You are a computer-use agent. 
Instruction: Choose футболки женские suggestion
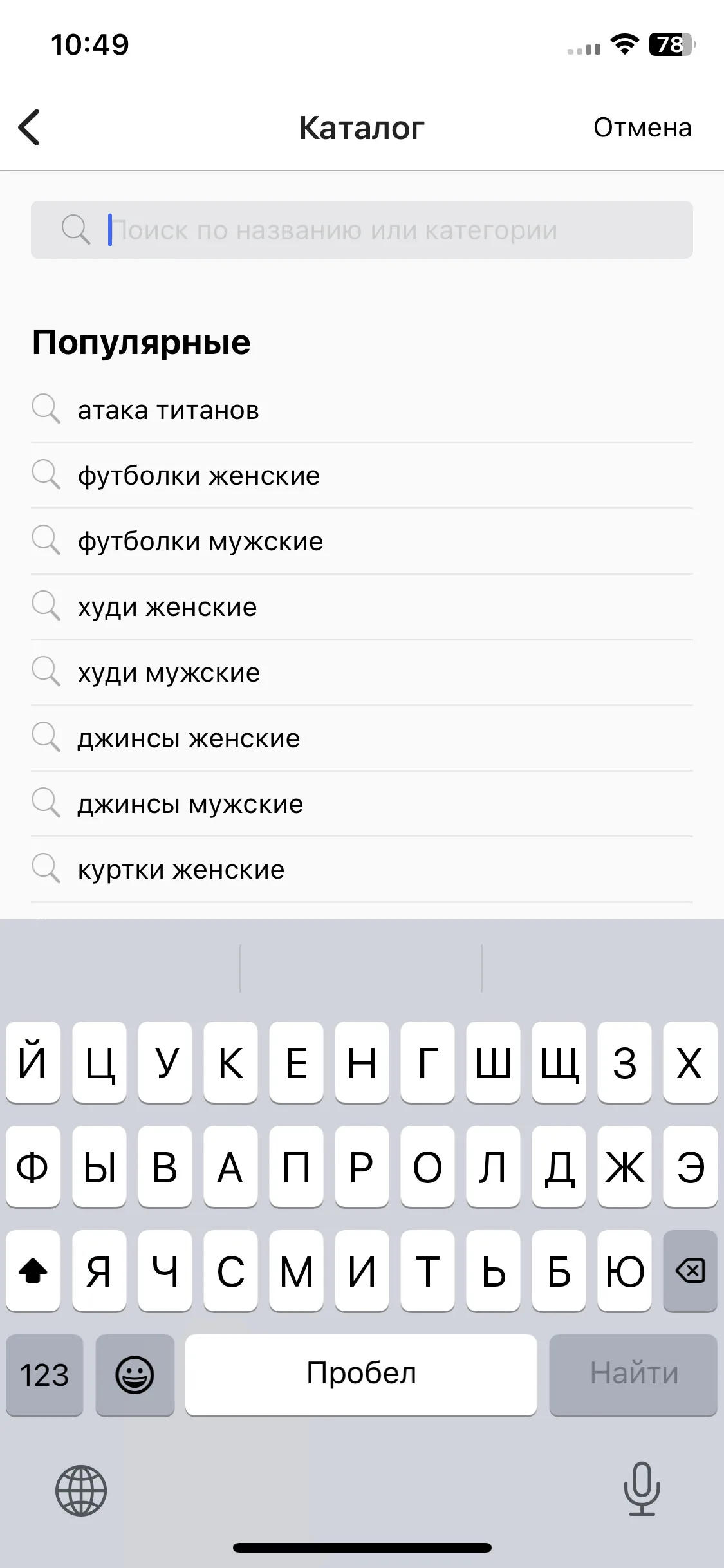[x=199, y=476]
